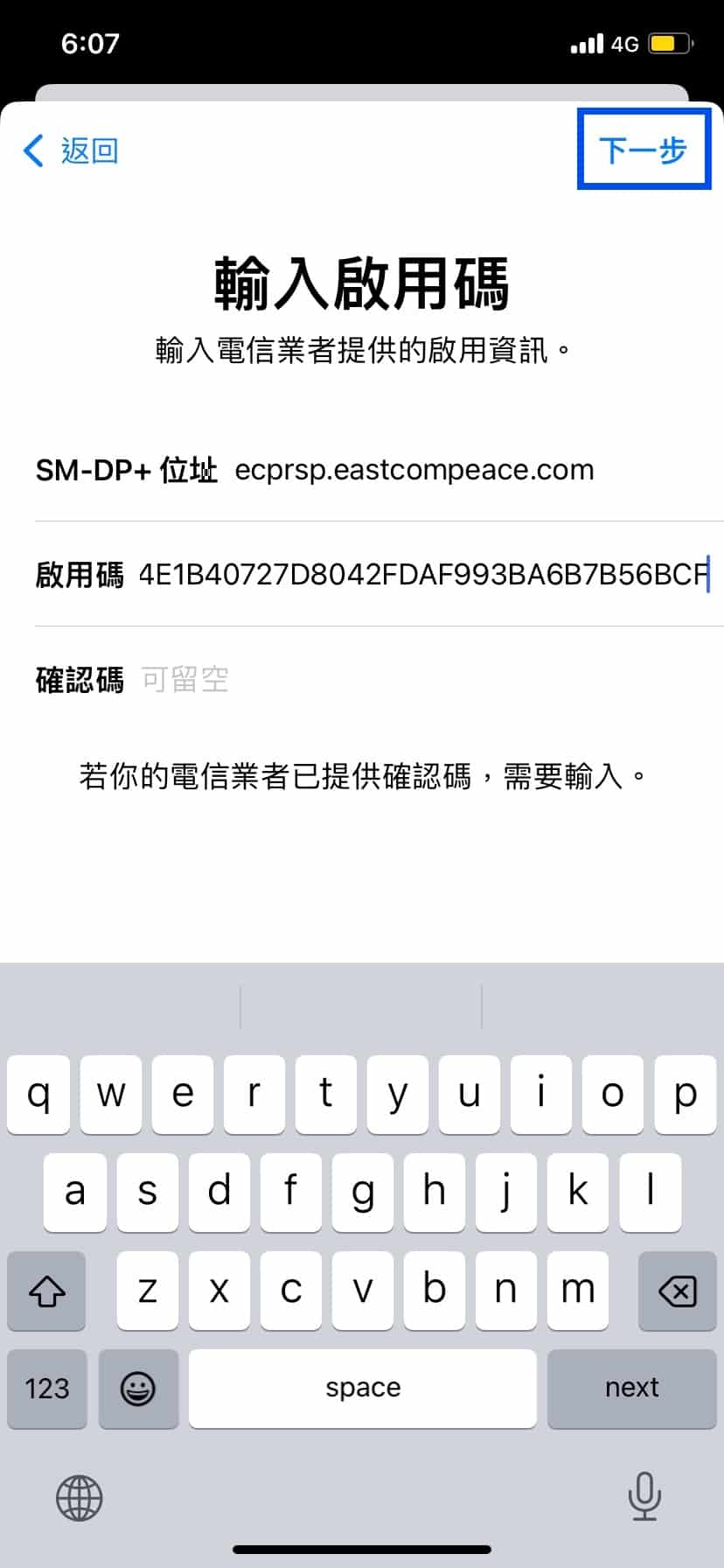Tap the space bar

tap(362, 1388)
